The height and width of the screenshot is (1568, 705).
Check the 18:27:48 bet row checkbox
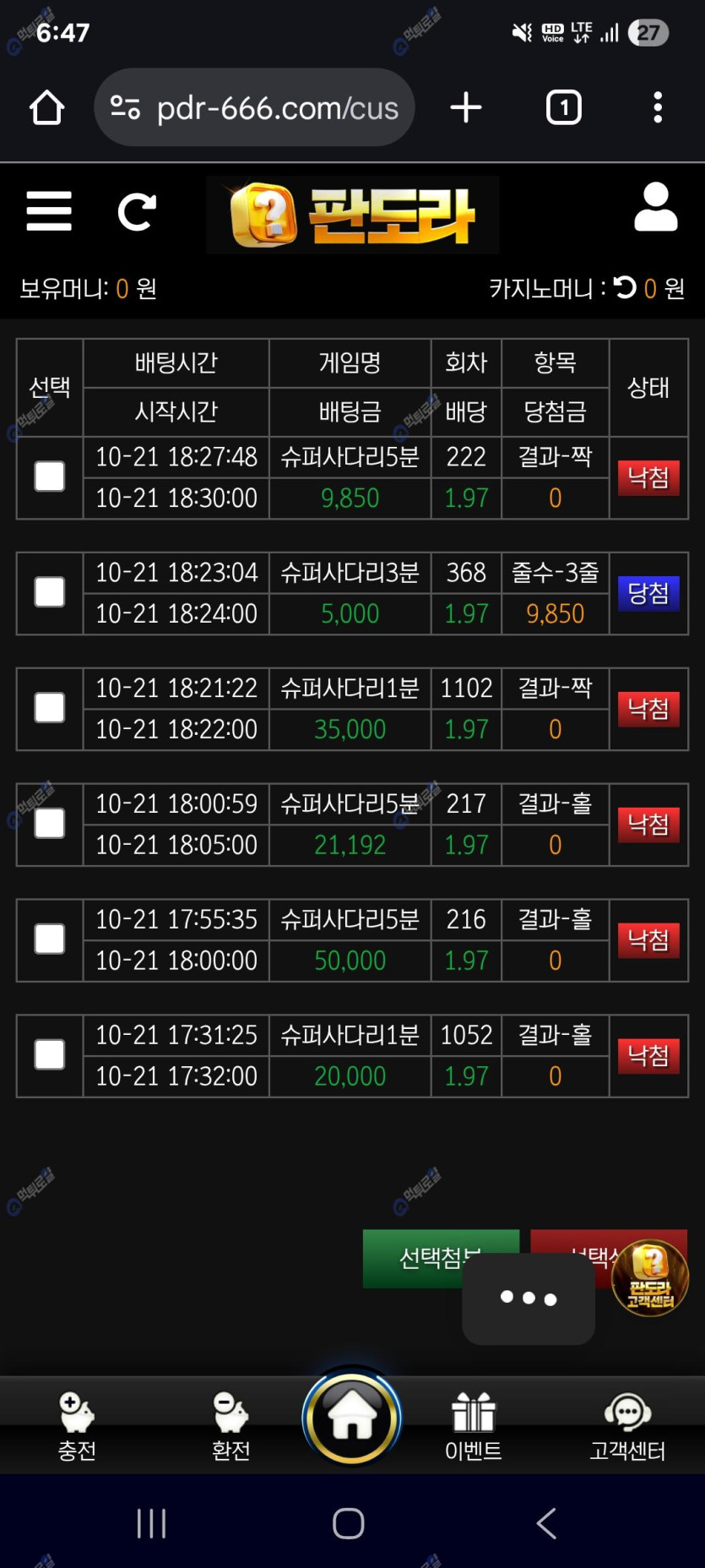tap(50, 476)
